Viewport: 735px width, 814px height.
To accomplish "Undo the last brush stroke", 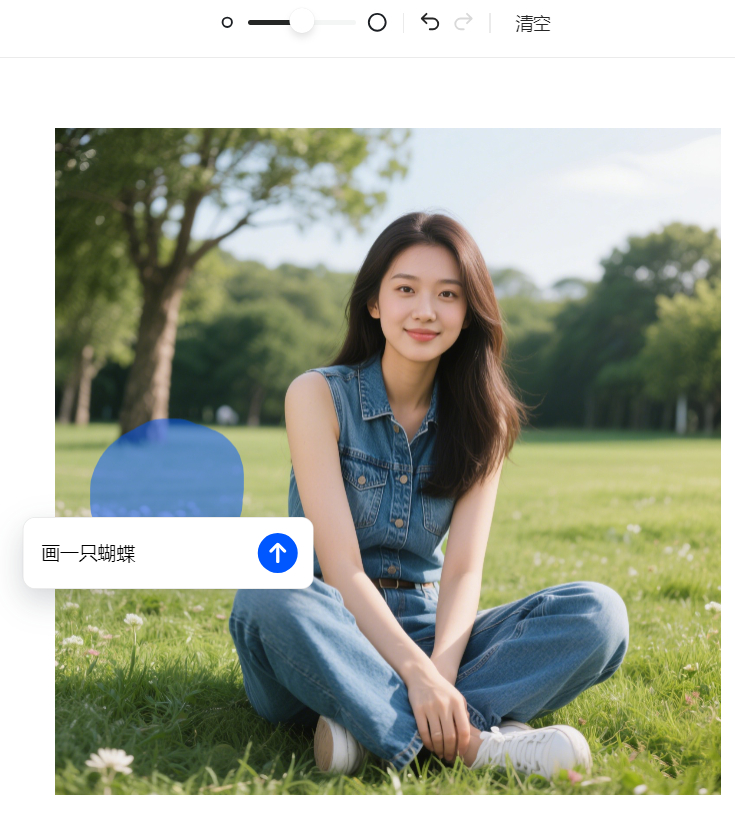I will point(430,22).
